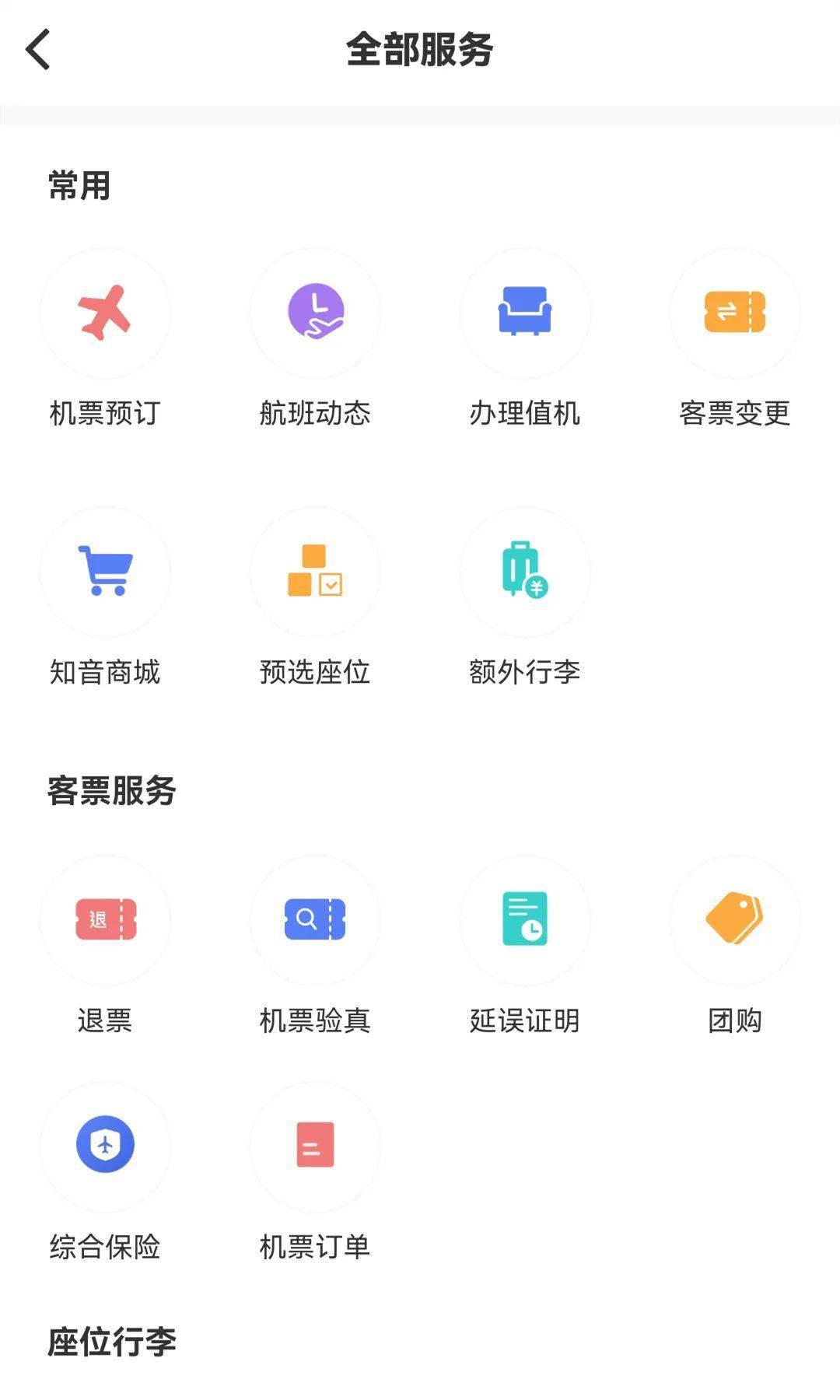Viewport: 840px width, 1400px height.
Task: Tap the back arrow at top left
Action: pos(37,48)
